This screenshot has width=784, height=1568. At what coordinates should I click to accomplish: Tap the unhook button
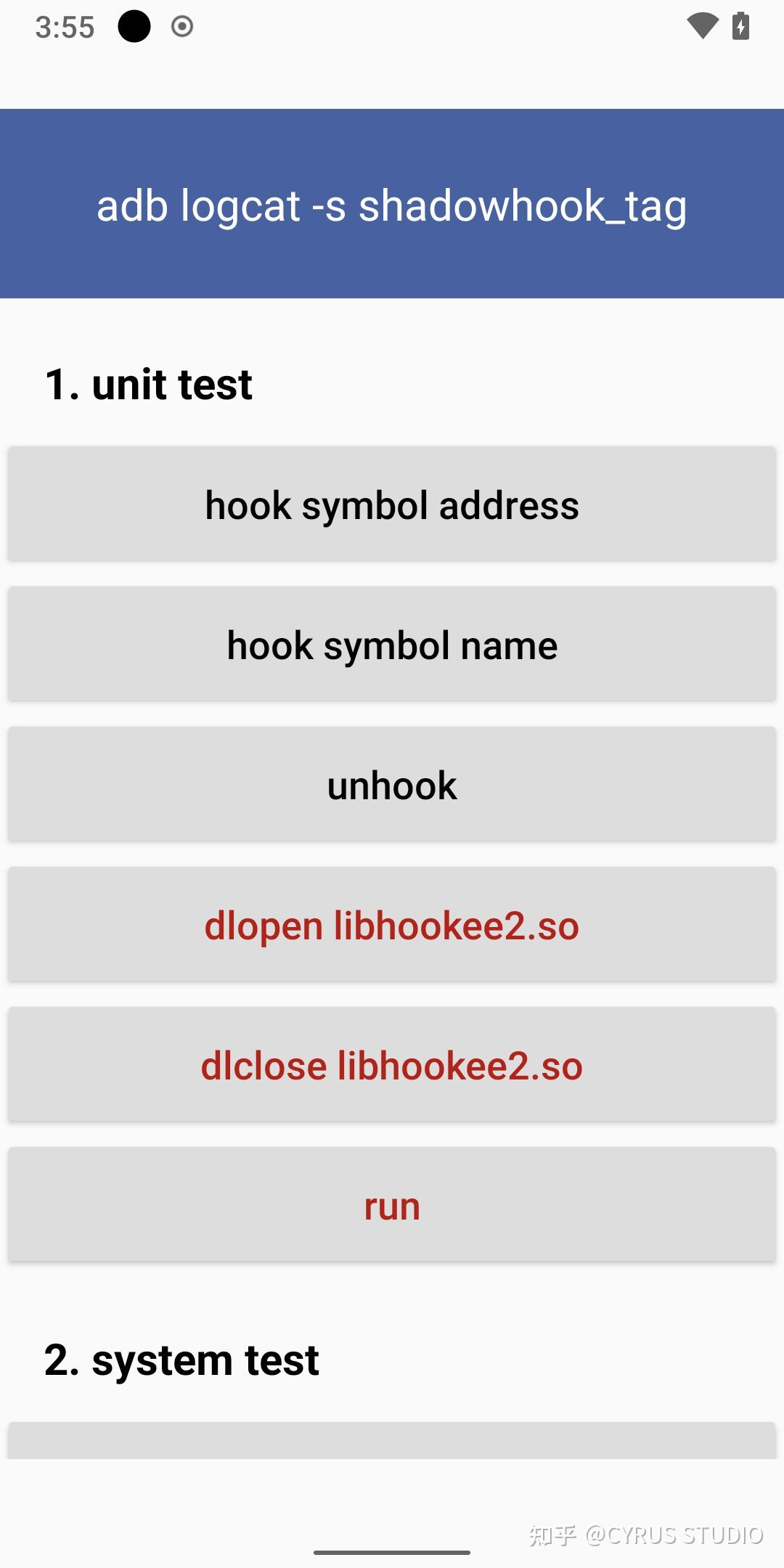coord(392,784)
